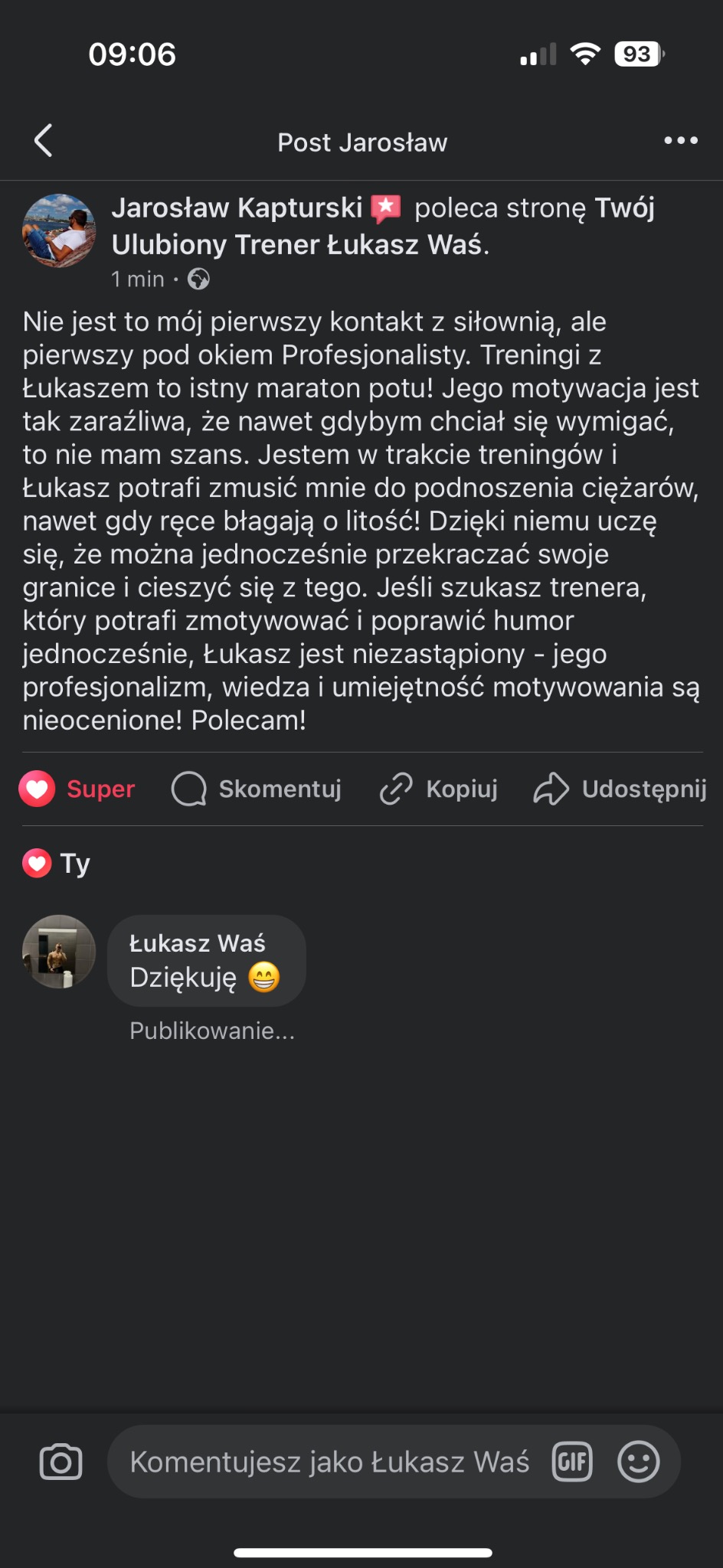The height and width of the screenshot is (1568, 723).
Task: Expand the Ty reactions list
Action: click(77, 863)
